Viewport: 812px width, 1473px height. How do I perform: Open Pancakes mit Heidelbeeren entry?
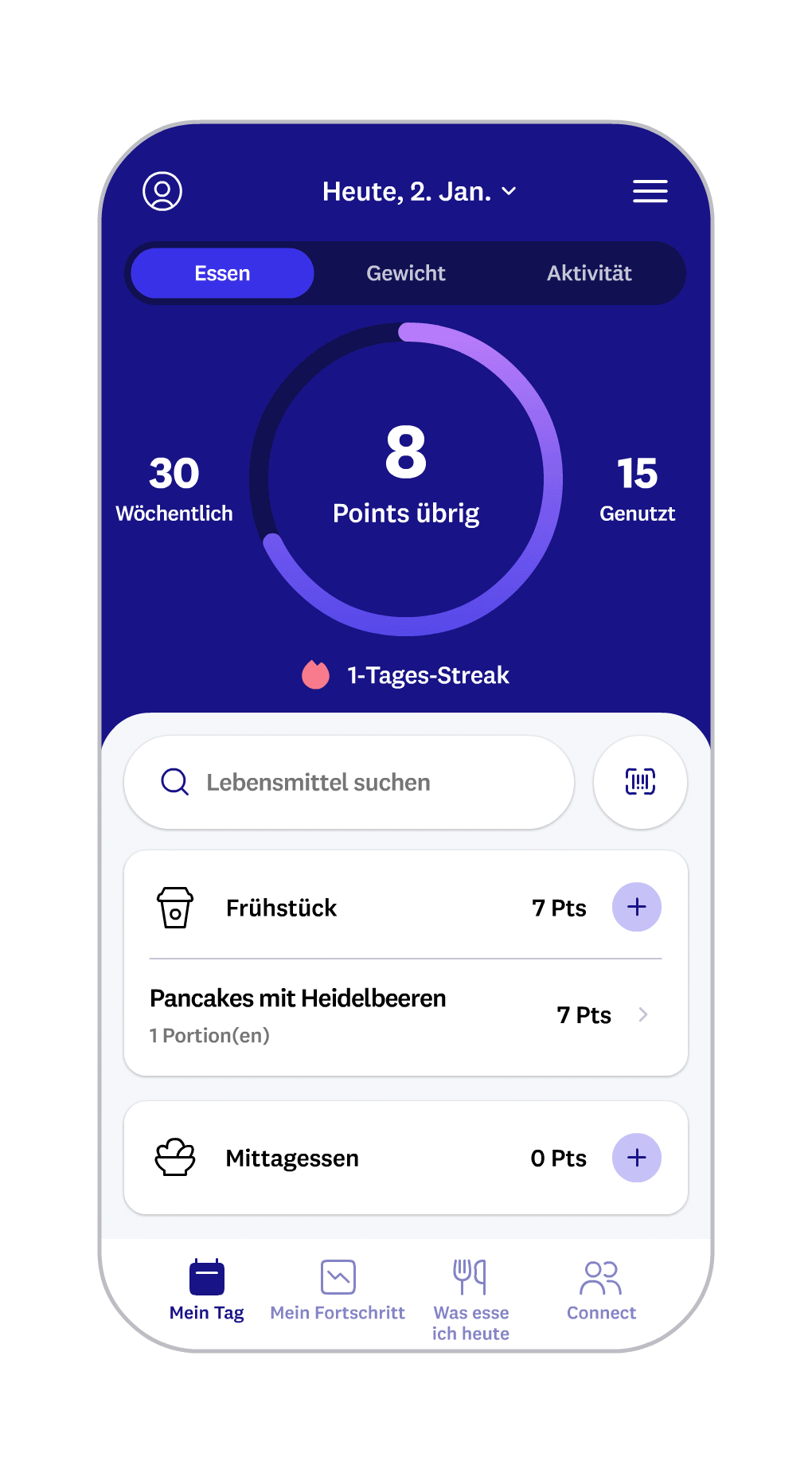click(x=405, y=1016)
